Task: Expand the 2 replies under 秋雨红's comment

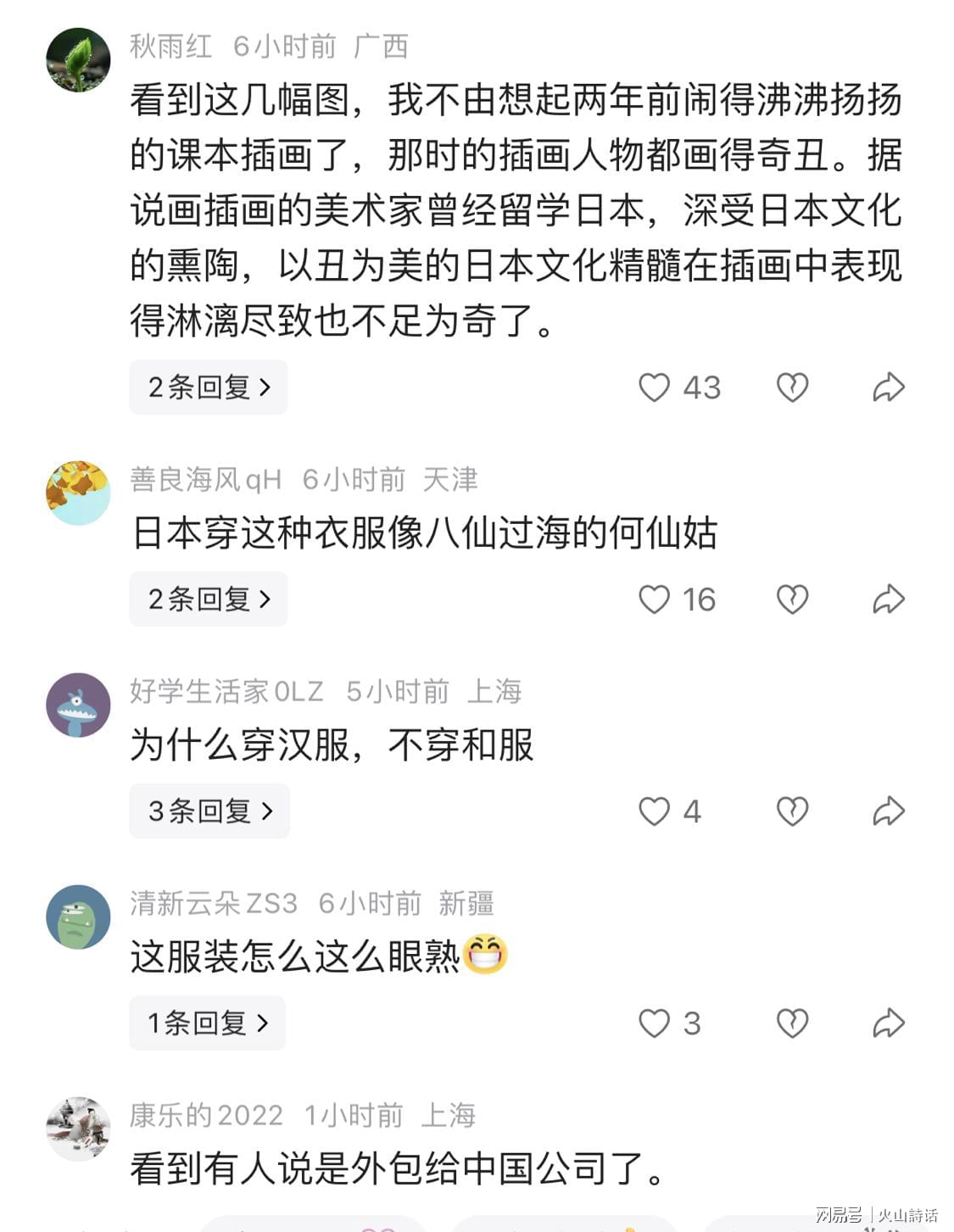Action: pyautogui.click(x=208, y=387)
